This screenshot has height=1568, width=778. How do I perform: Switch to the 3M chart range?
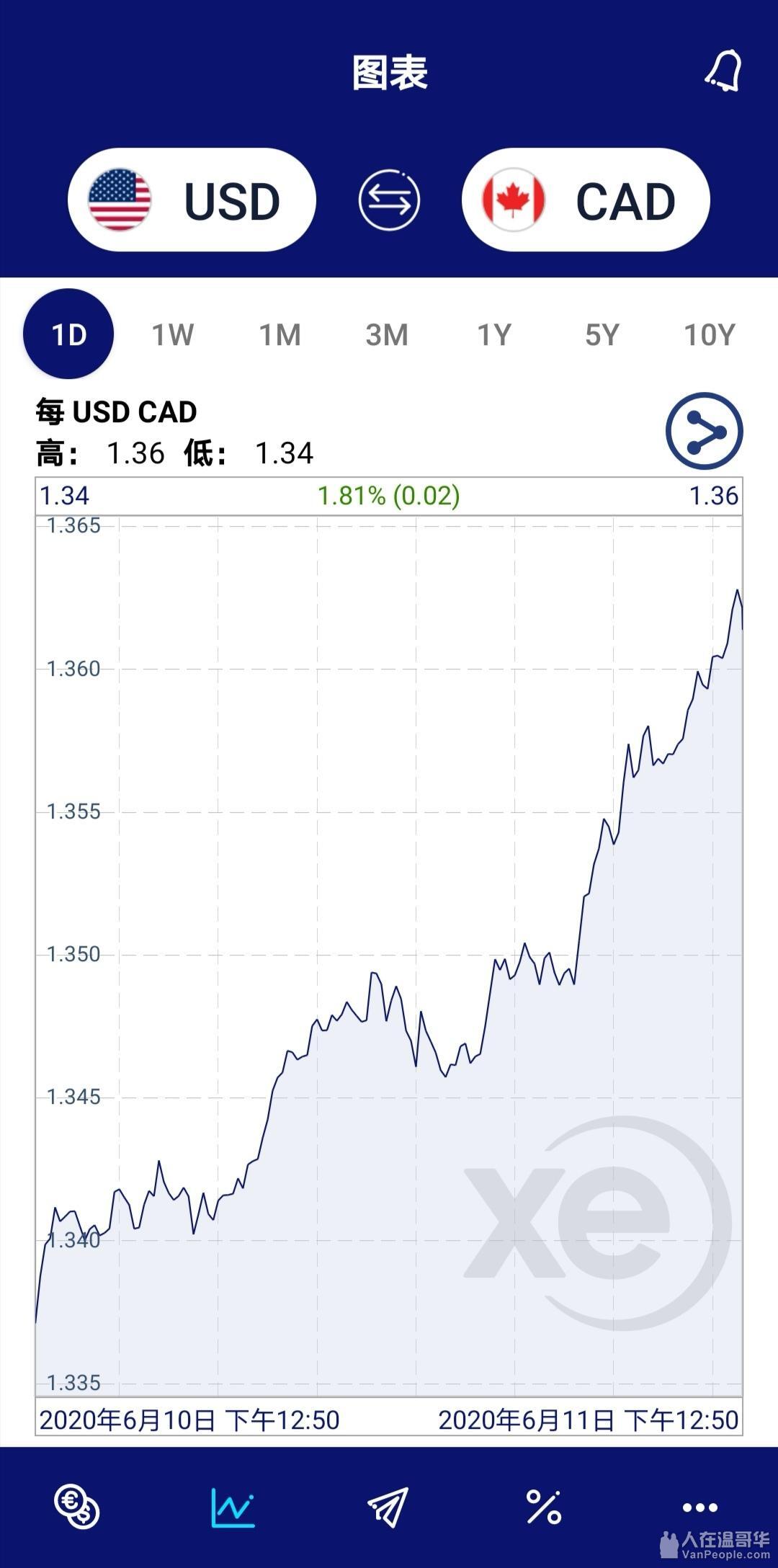tap(387, 334)
